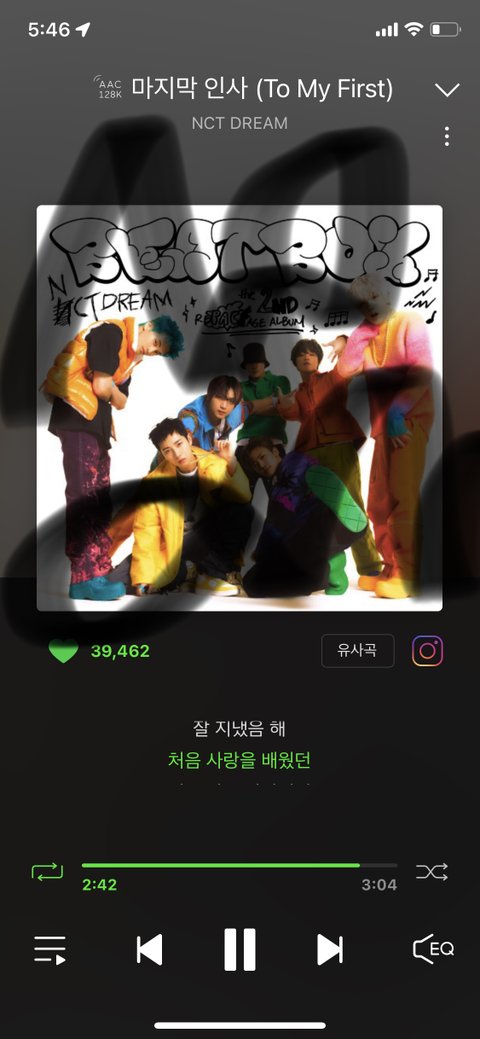Viewport: 480px width, 1039px height.
Task: Collapse the player with the down chevron
Action: pos(448,90)
